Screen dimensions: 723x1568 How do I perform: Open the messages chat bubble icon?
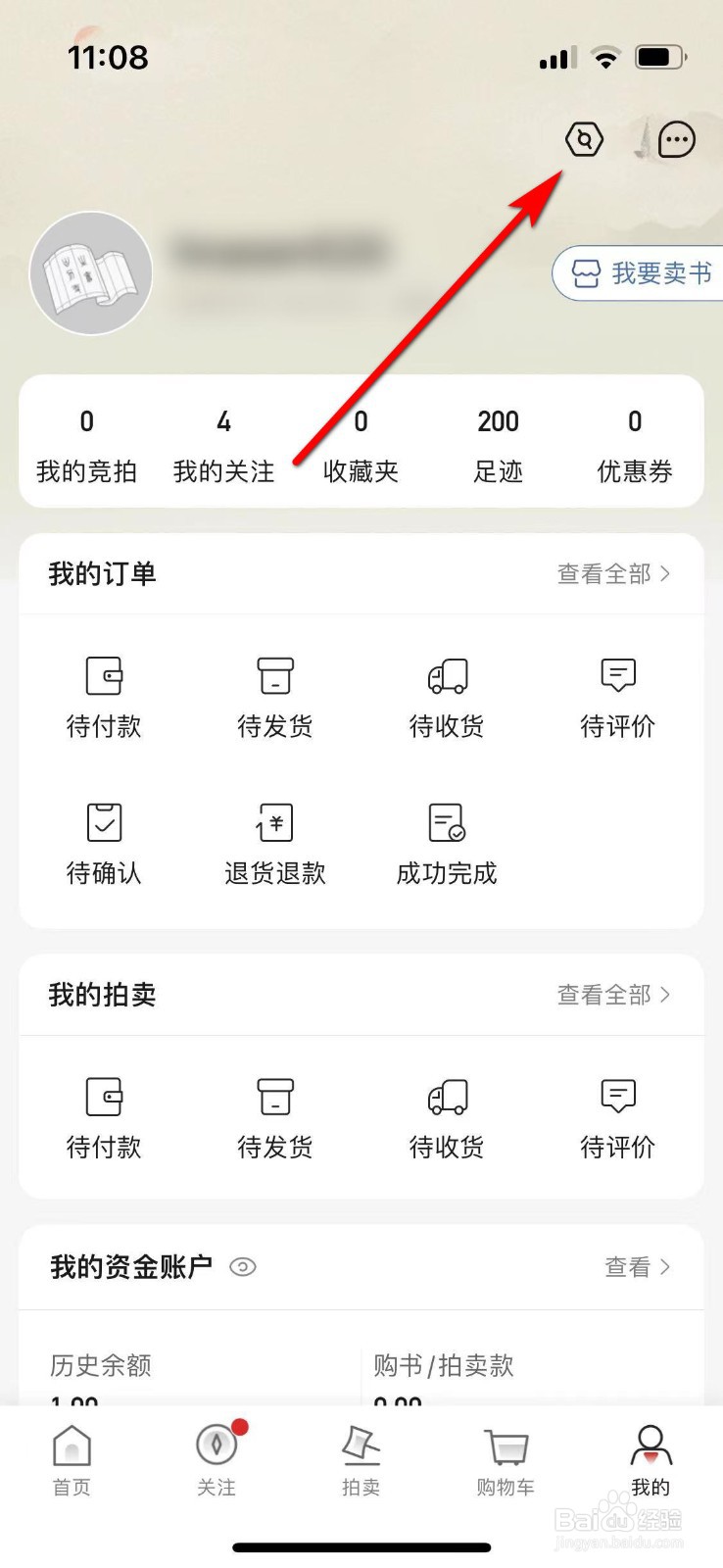tap(676, 140)
